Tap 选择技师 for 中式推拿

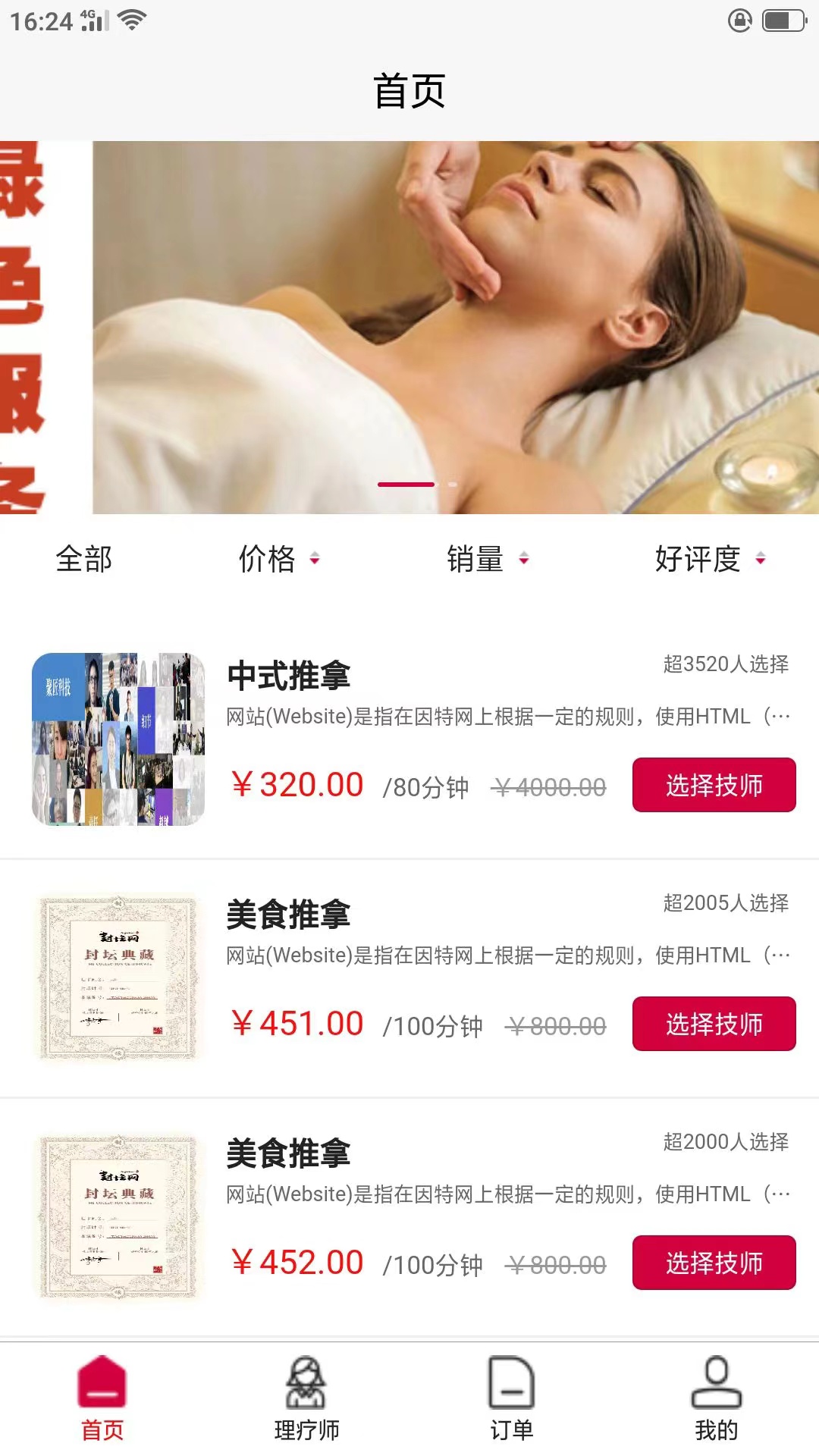click(714, 785)
